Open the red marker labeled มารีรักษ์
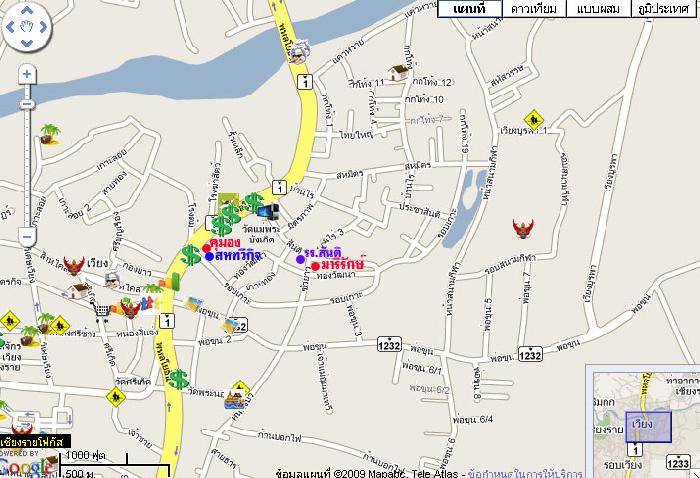 [314, 266]
